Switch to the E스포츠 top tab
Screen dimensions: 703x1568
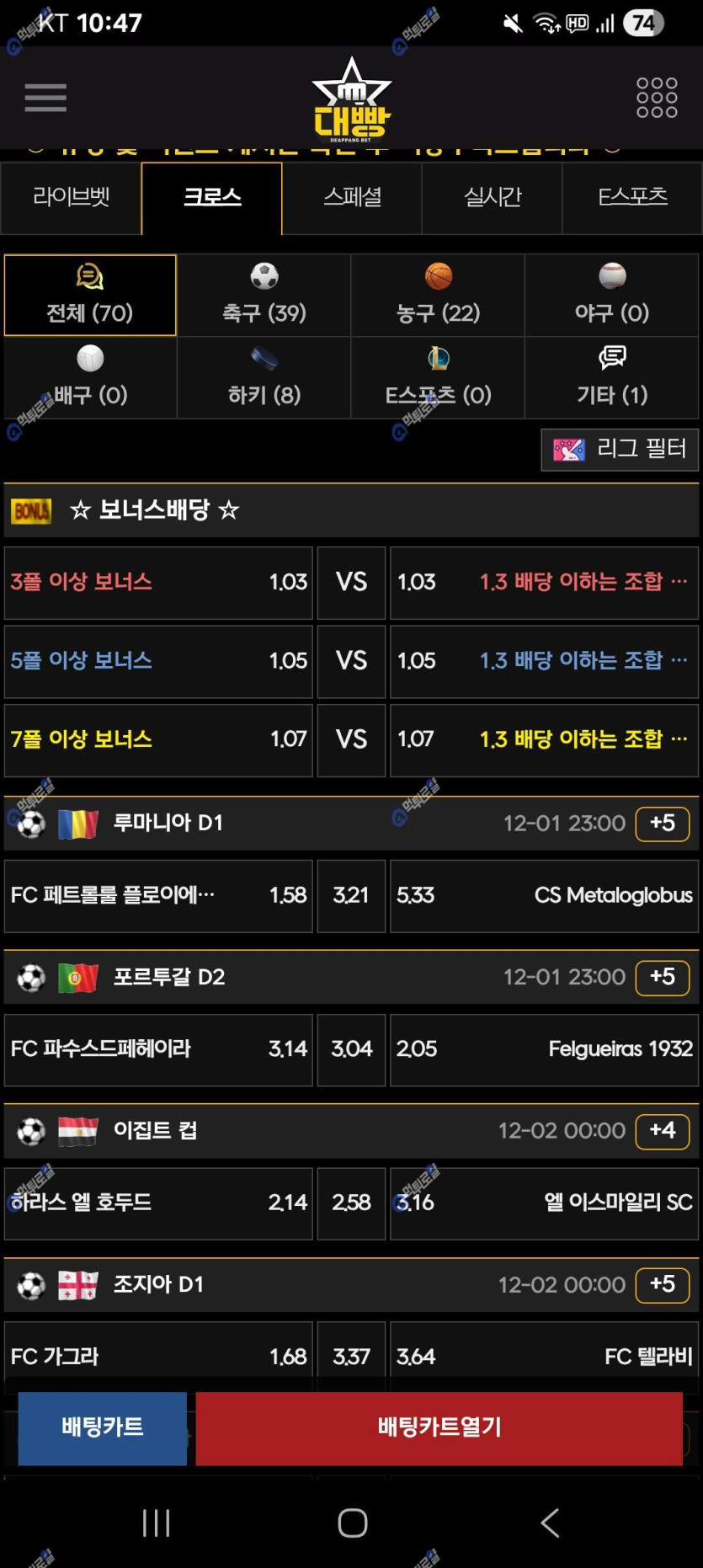point(631,198)
